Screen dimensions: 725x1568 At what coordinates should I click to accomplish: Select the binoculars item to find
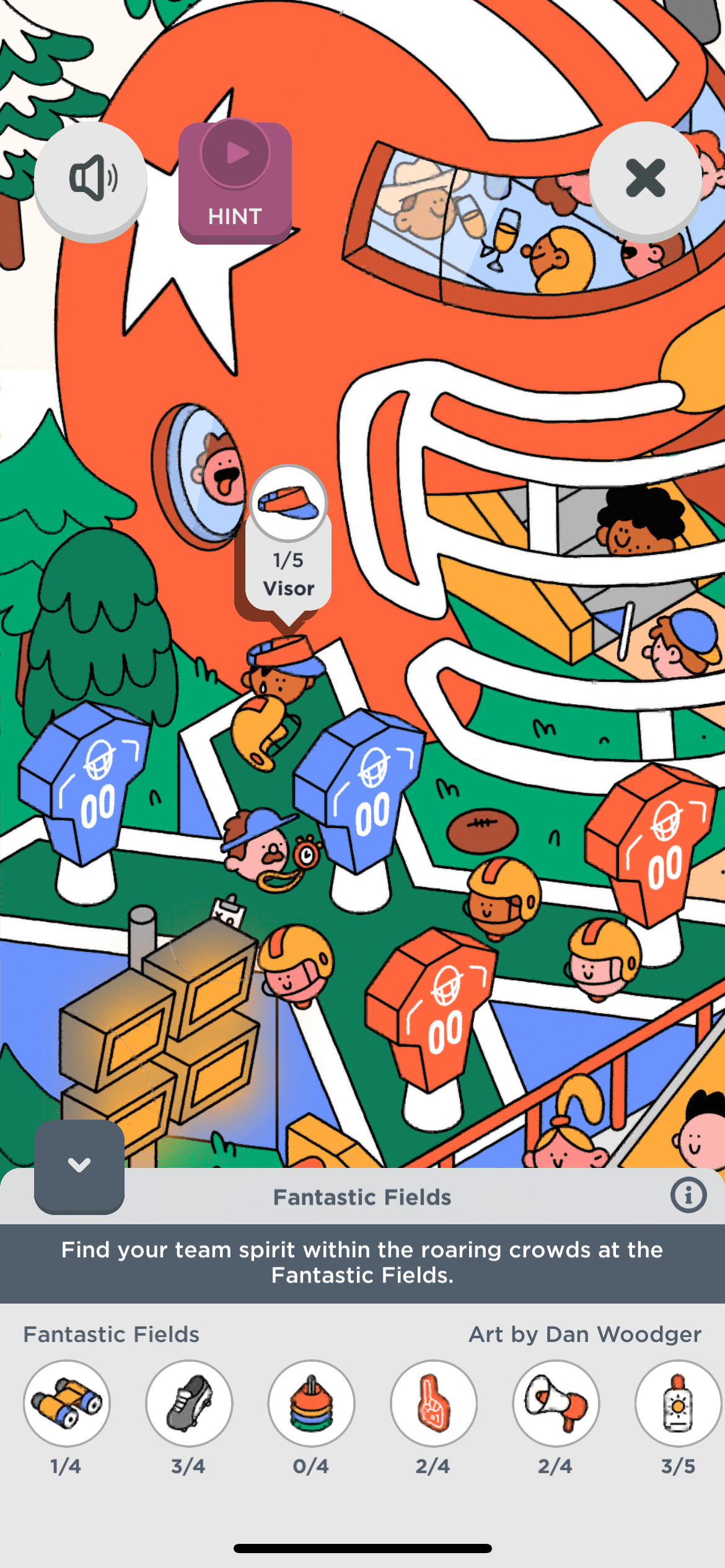pos(67,1403)
